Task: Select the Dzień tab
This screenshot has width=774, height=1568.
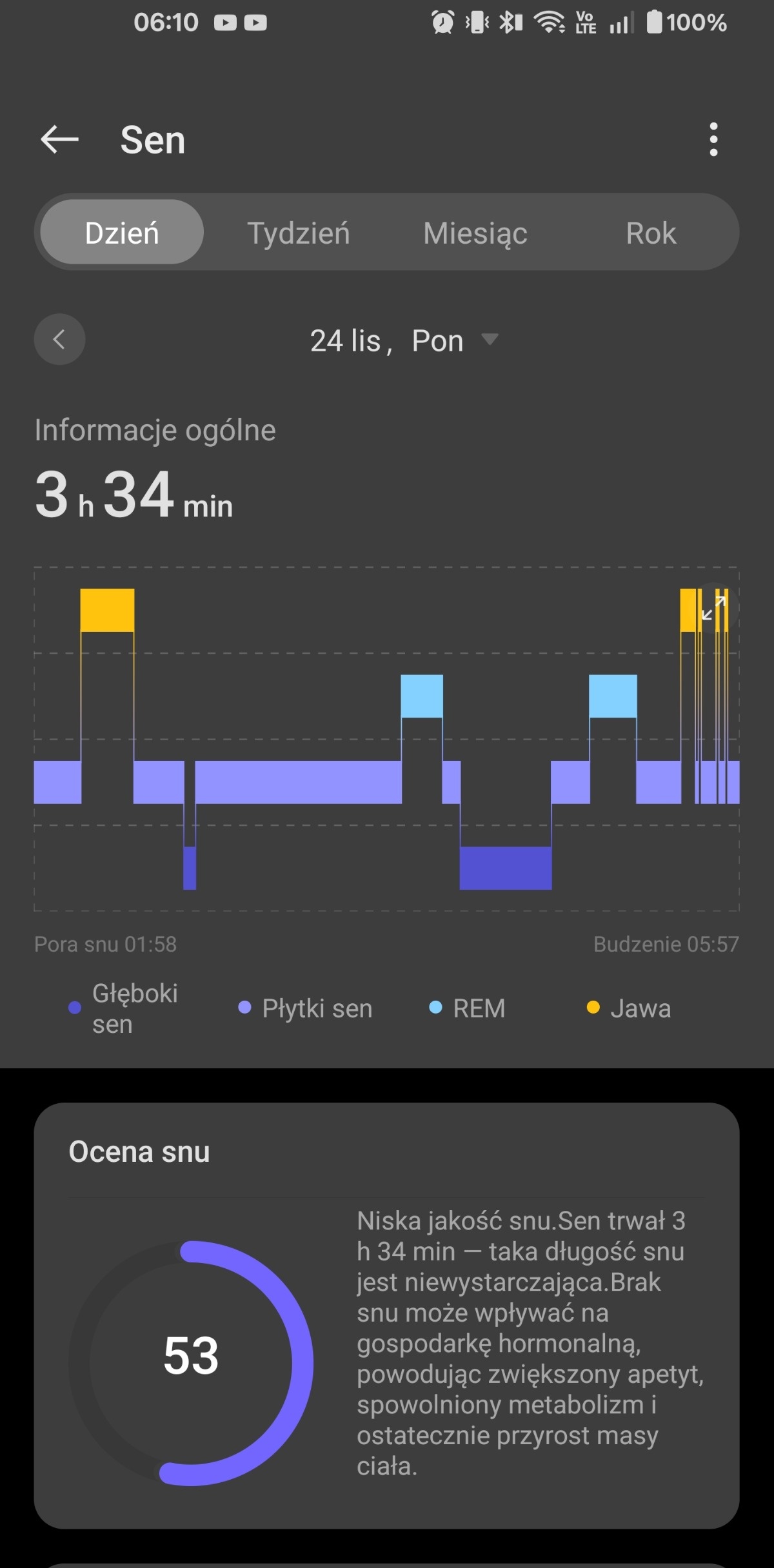Action: point(122,233)
